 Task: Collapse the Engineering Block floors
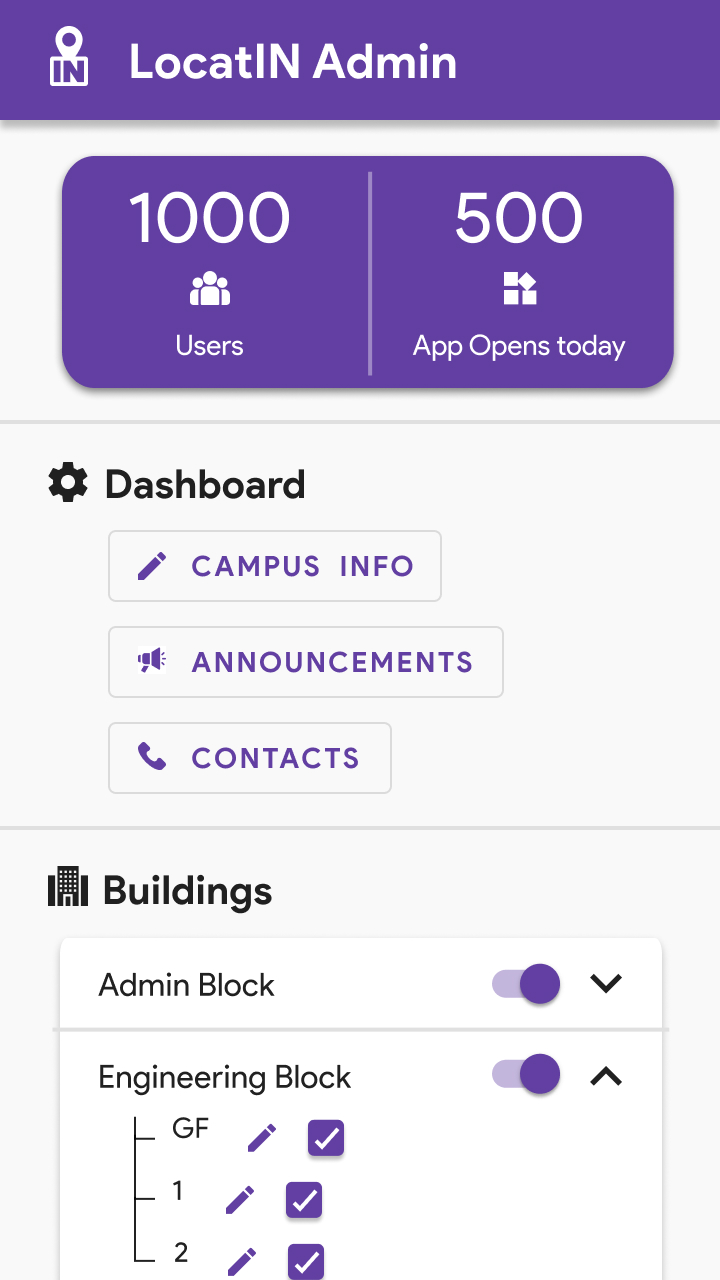(x=606, y=1076)
